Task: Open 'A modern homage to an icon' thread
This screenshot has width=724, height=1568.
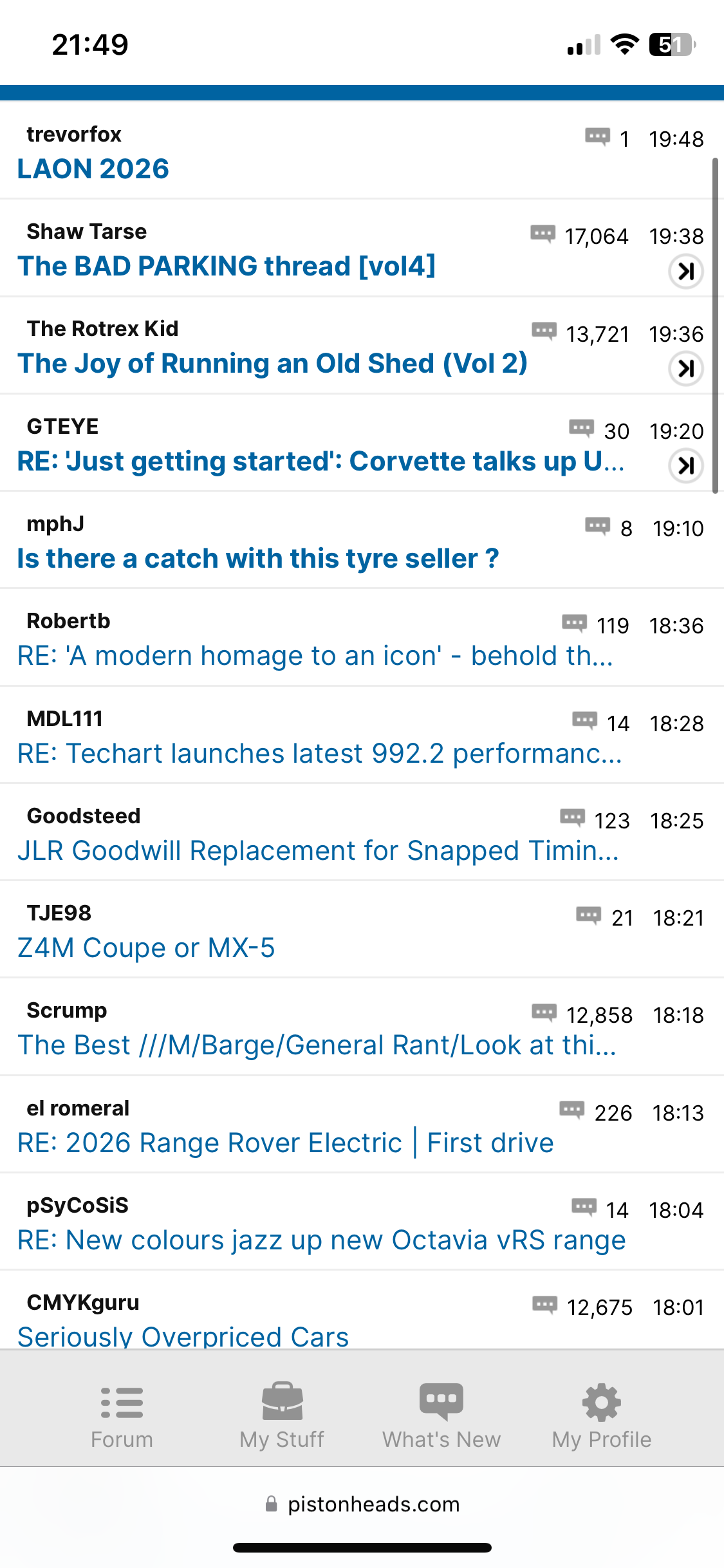Action: pyautogui.click(x=315, y=656)
